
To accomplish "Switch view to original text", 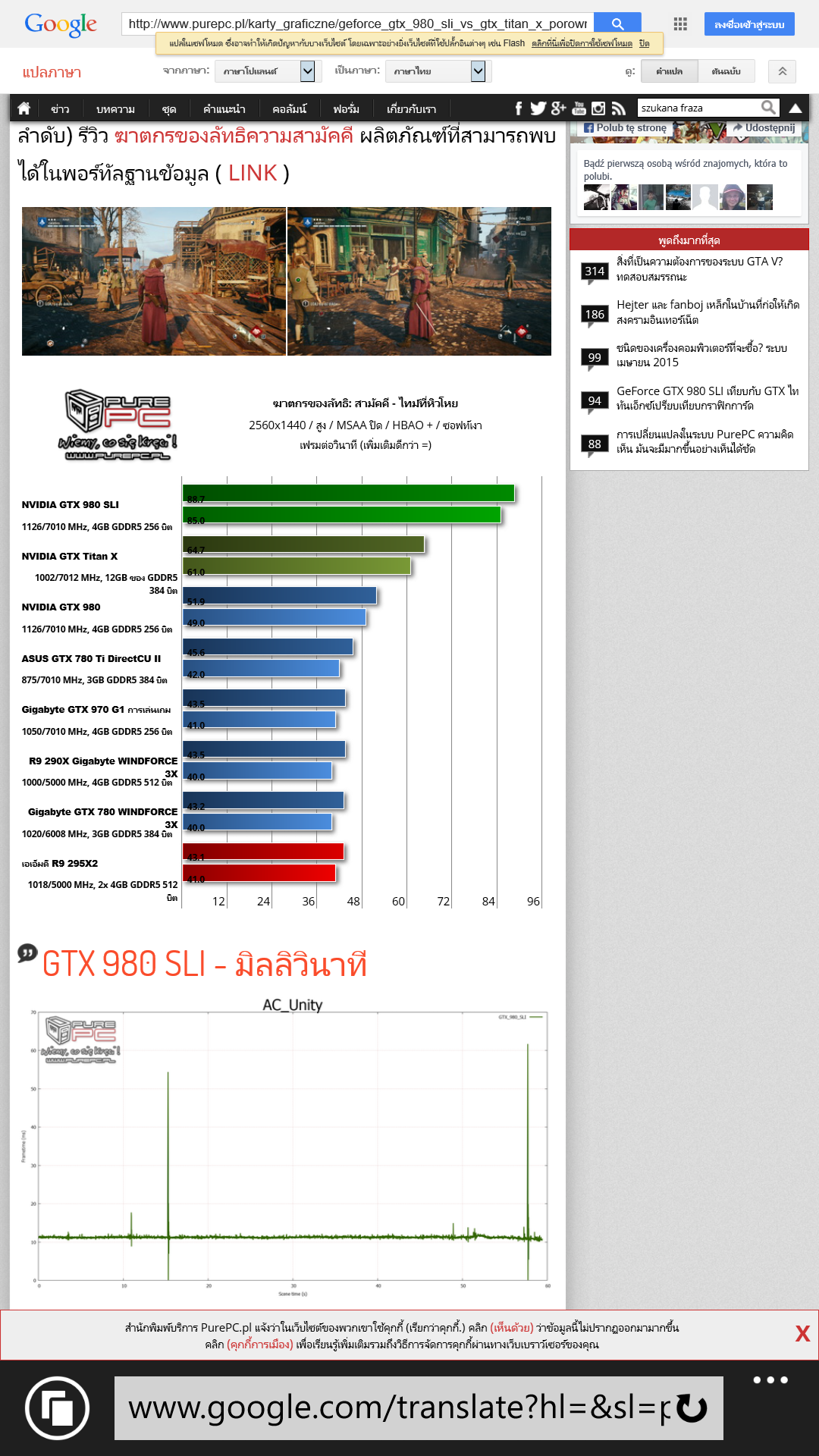I will pyautogui.click(x=726, y=71).
